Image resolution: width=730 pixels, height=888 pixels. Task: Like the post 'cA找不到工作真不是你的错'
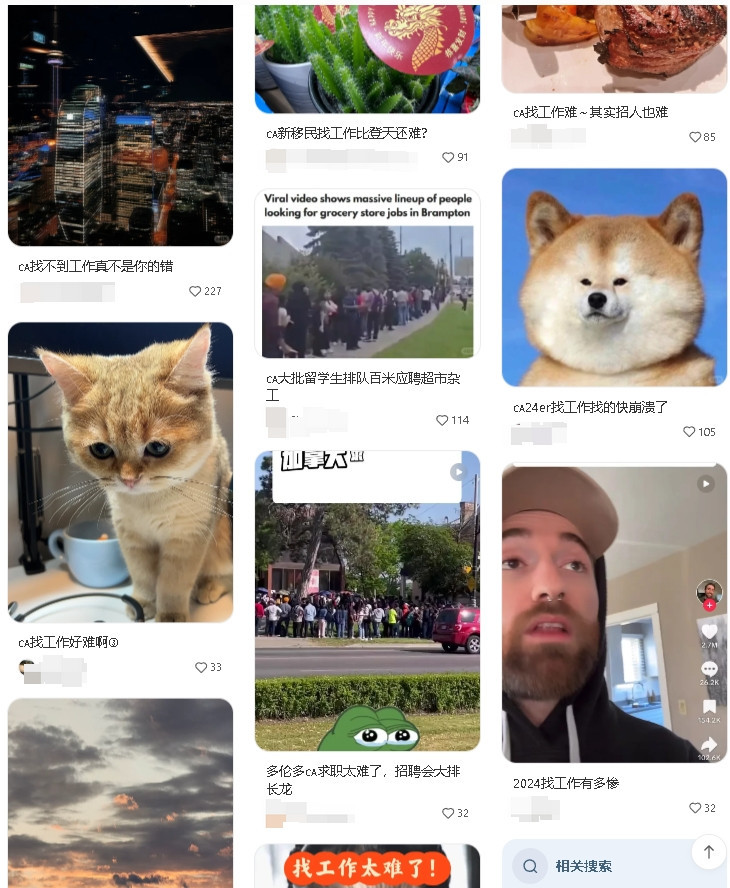pos(195,291)
